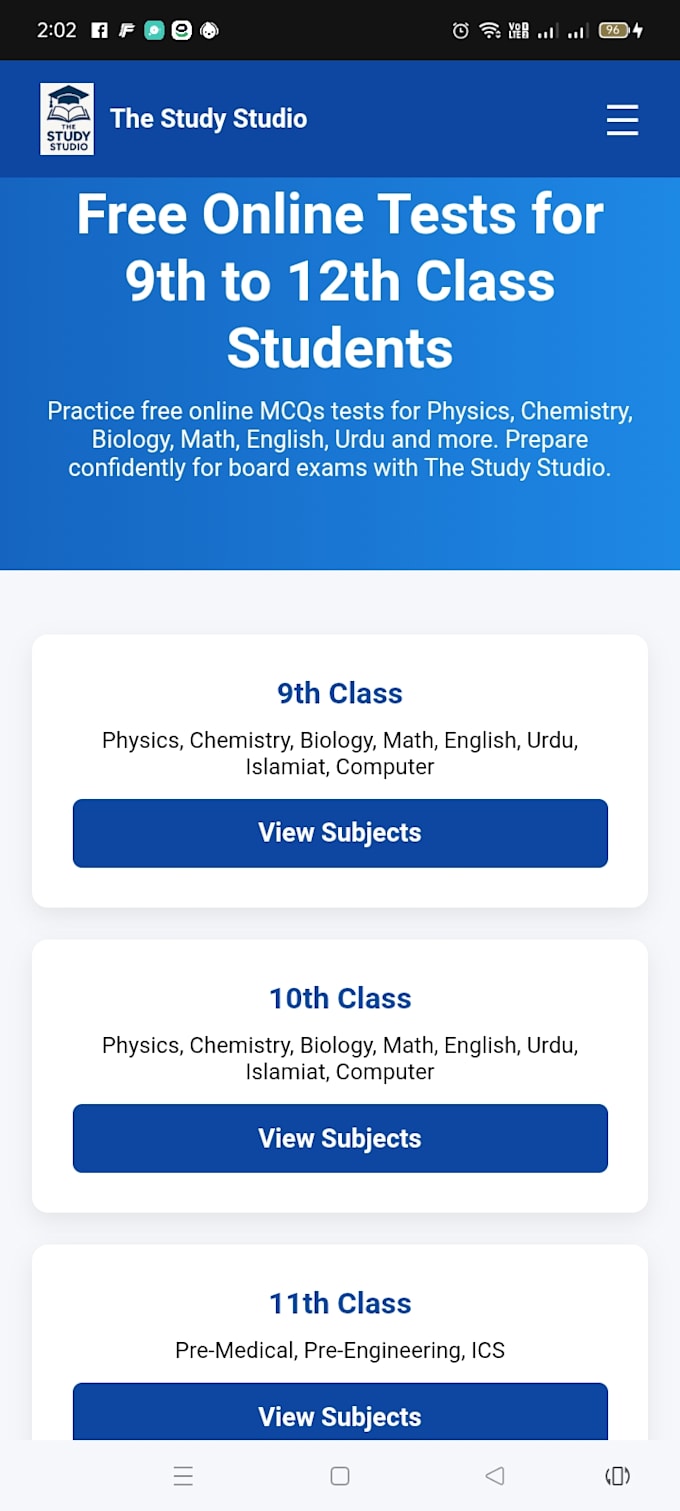Screen dimensions: 680x1511
Task: Go back using the system back button
Action: click(x=494, y=1476)
